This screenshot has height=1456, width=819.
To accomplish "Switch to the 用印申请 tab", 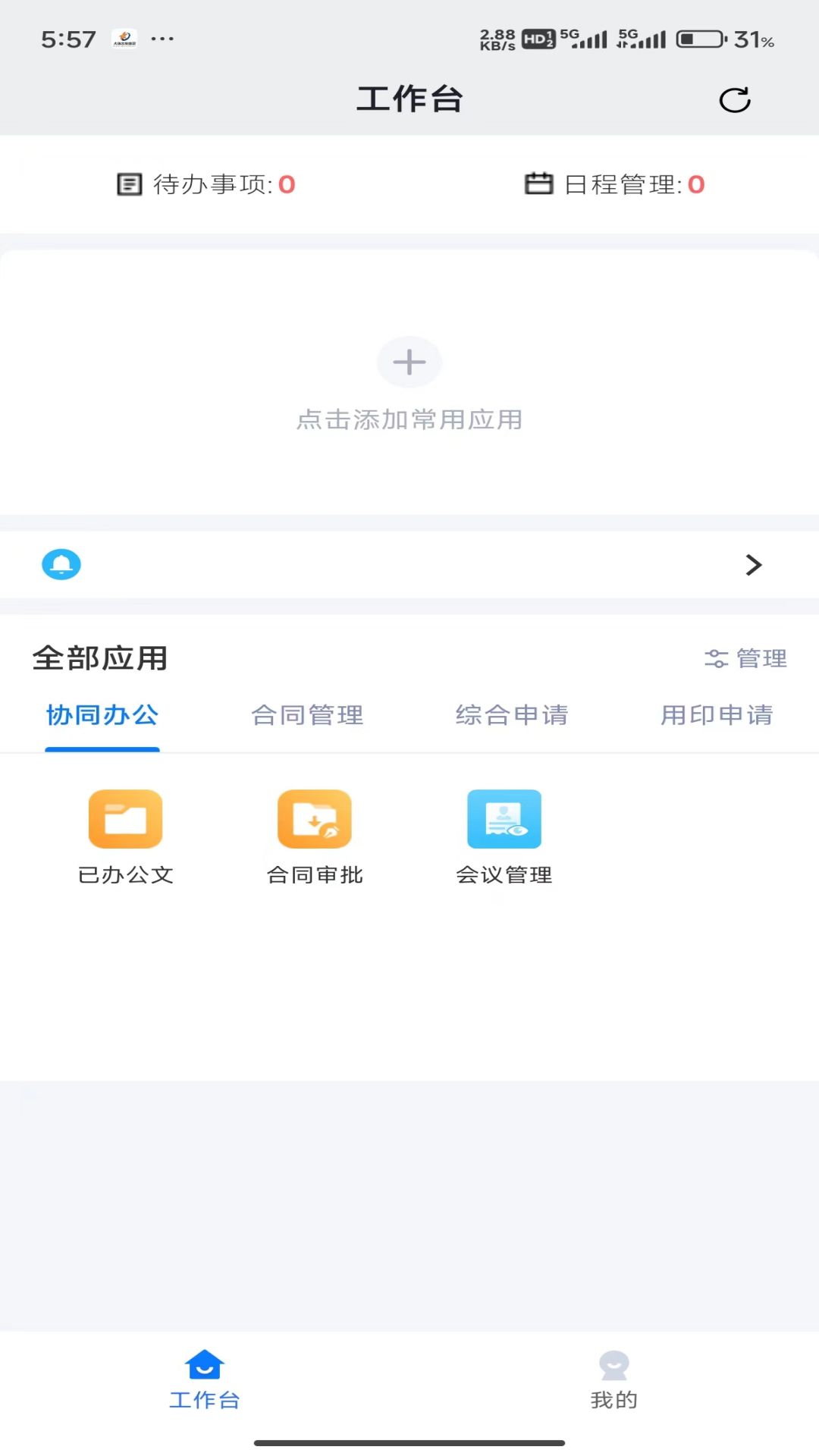I will pos(717,715).
